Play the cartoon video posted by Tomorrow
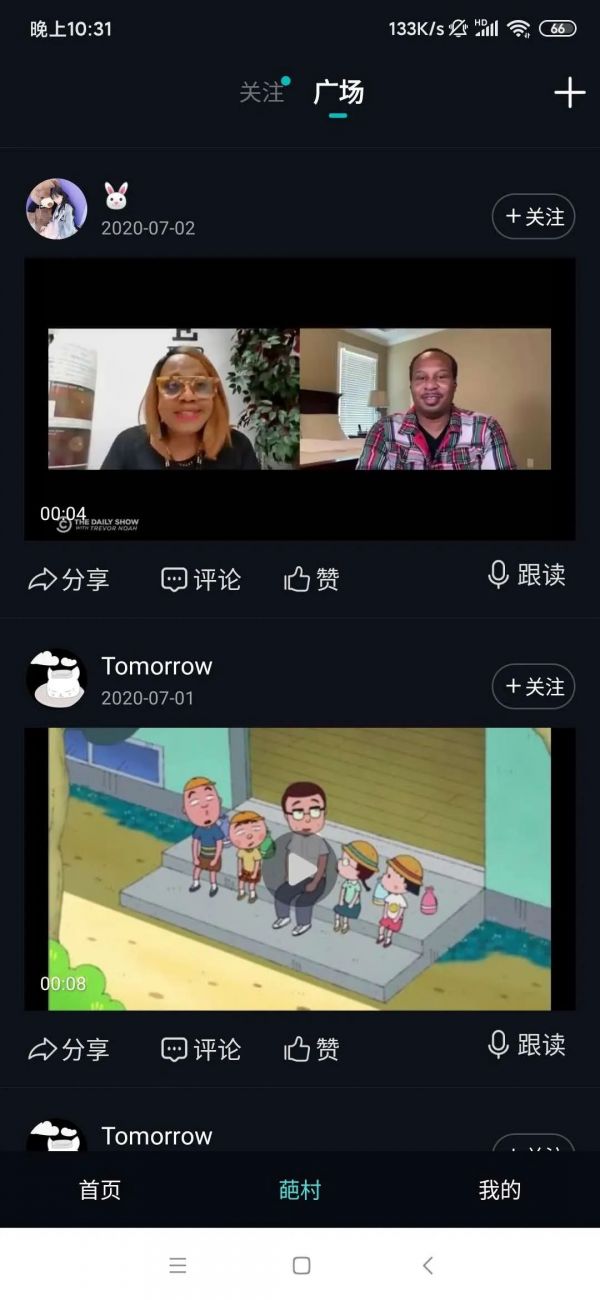 pos(300,869)
